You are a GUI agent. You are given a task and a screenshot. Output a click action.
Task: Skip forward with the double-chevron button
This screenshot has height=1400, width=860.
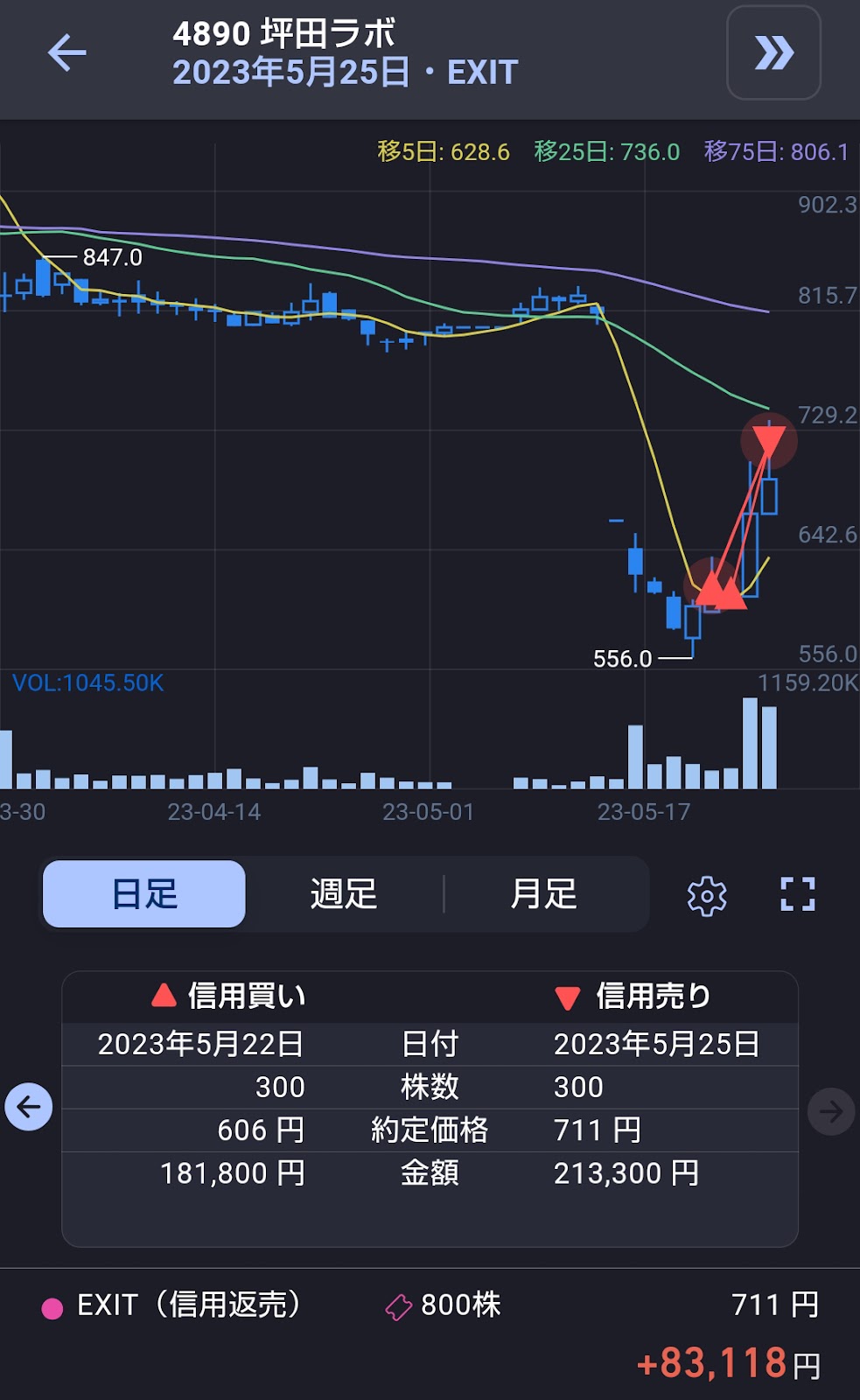point(773,52)
